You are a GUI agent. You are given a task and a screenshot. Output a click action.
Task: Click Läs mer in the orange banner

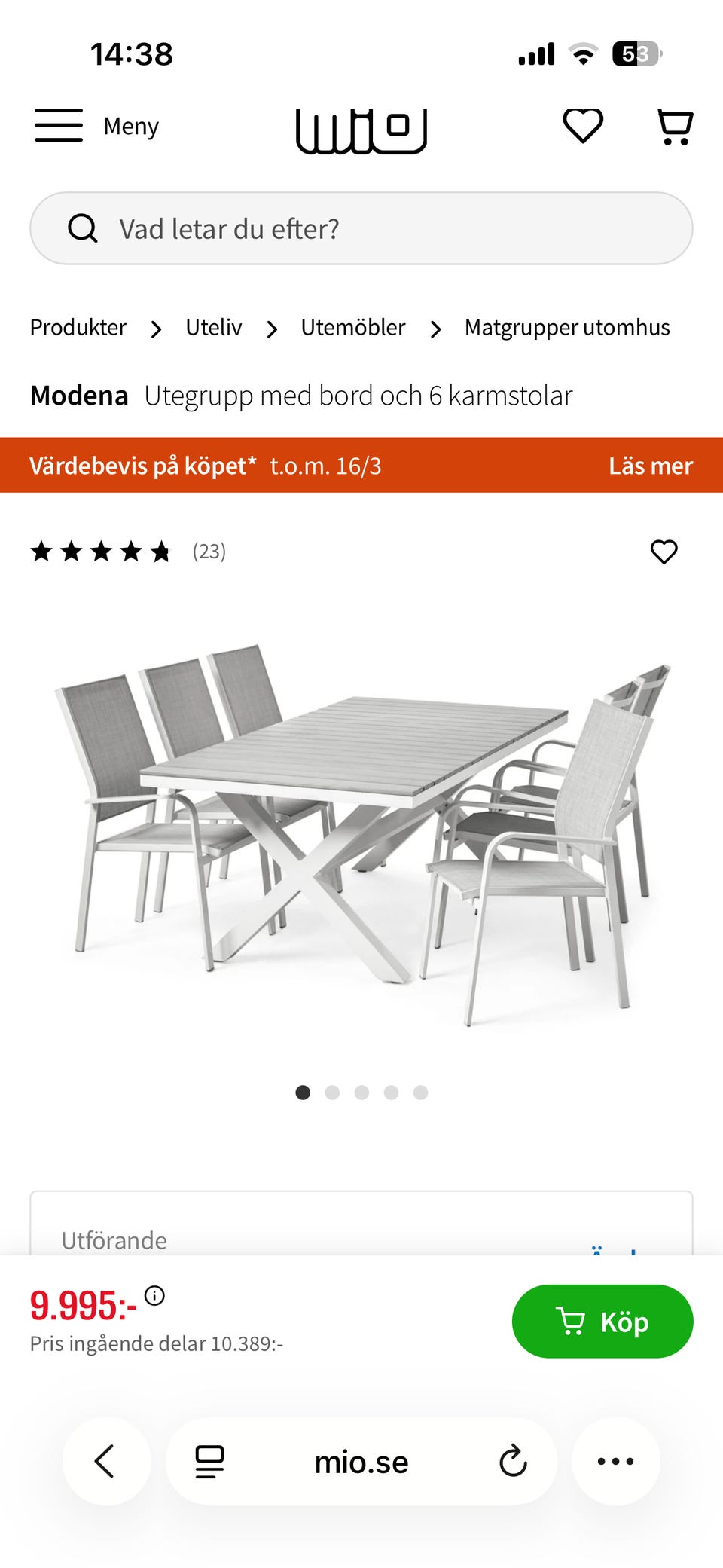coord(650,466)
